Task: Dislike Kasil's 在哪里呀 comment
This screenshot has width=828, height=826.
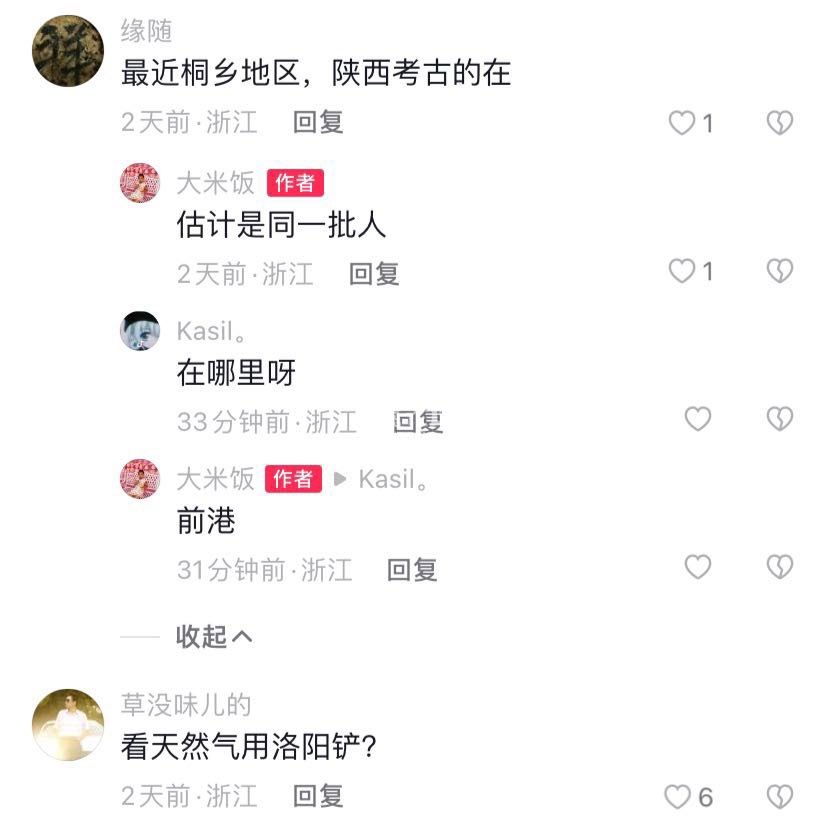Action: [x=779, y=419]
